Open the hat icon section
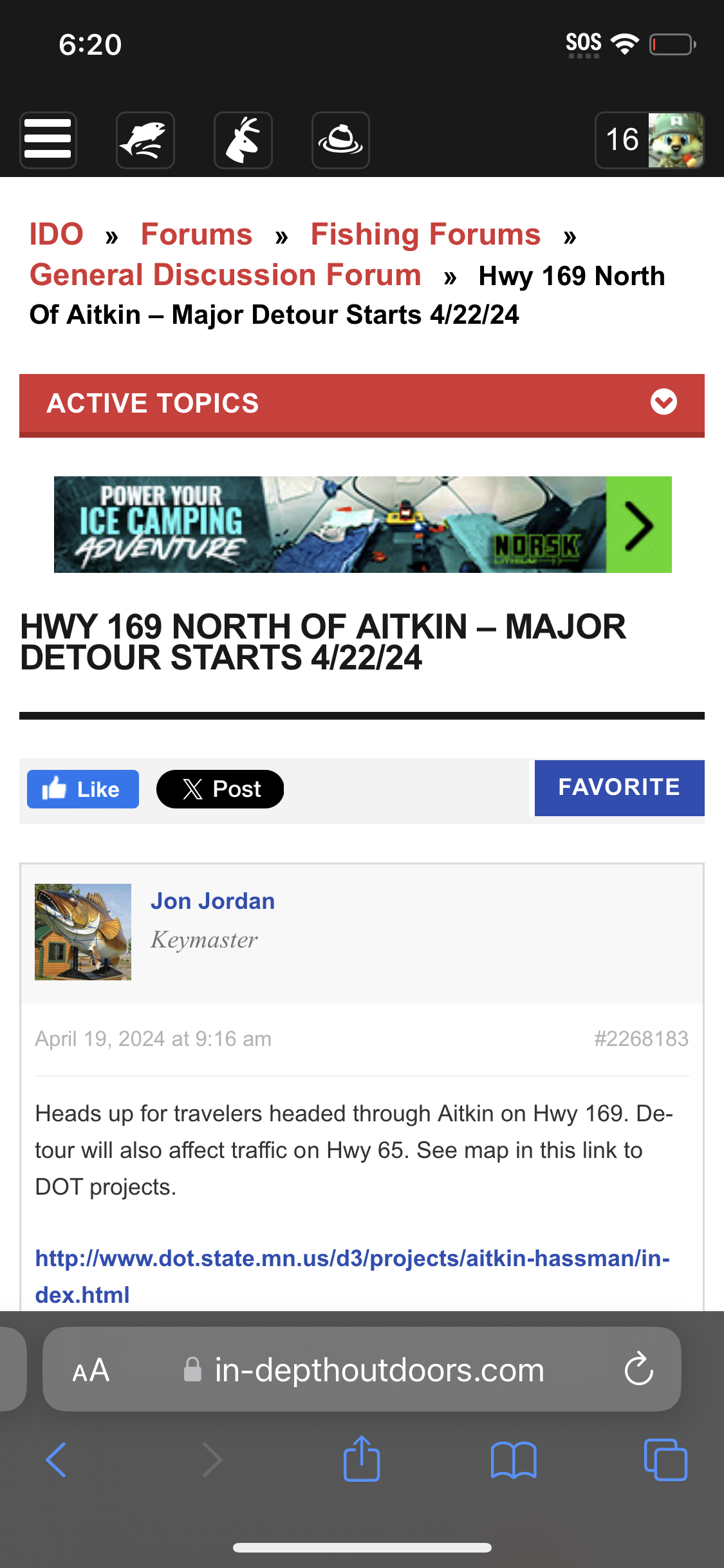This screenshot has width=724, height=1568. click(x=340, y=140)
